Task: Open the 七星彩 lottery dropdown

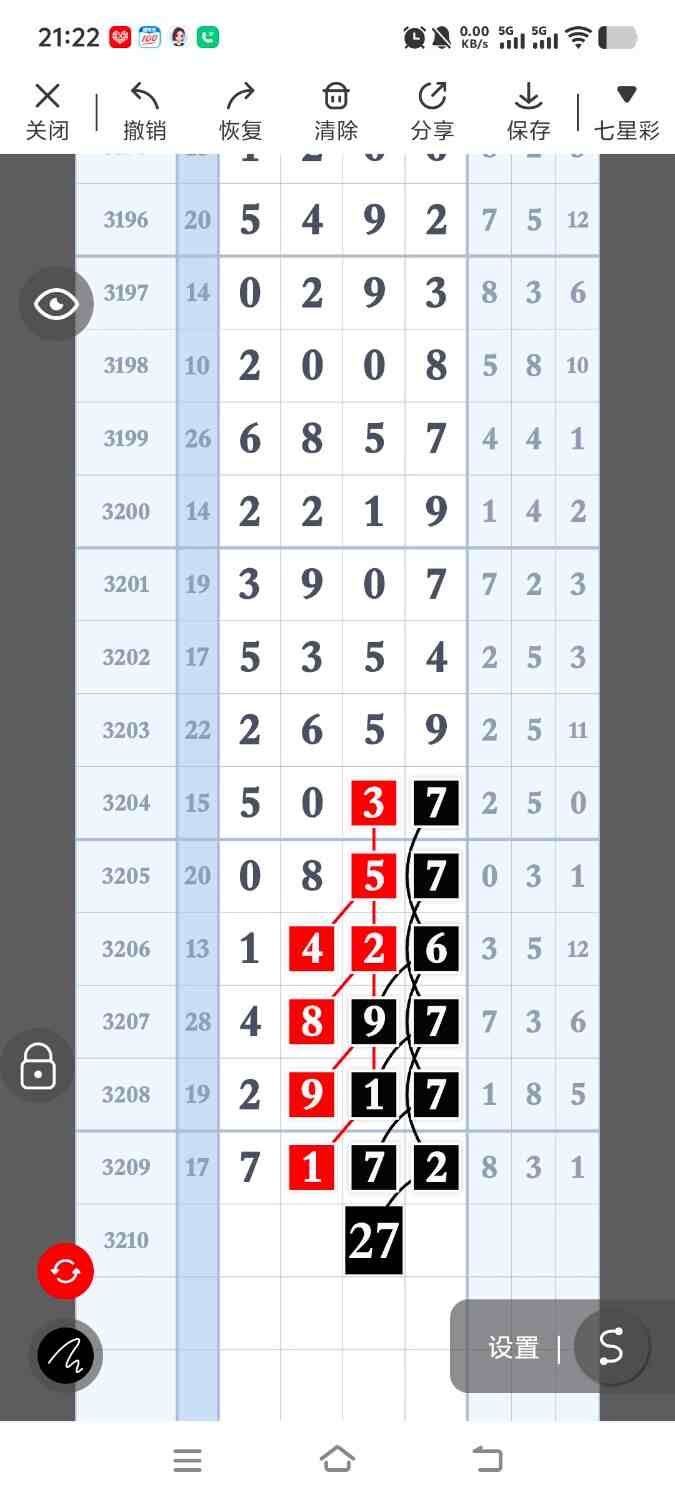Action: point(626,111)
